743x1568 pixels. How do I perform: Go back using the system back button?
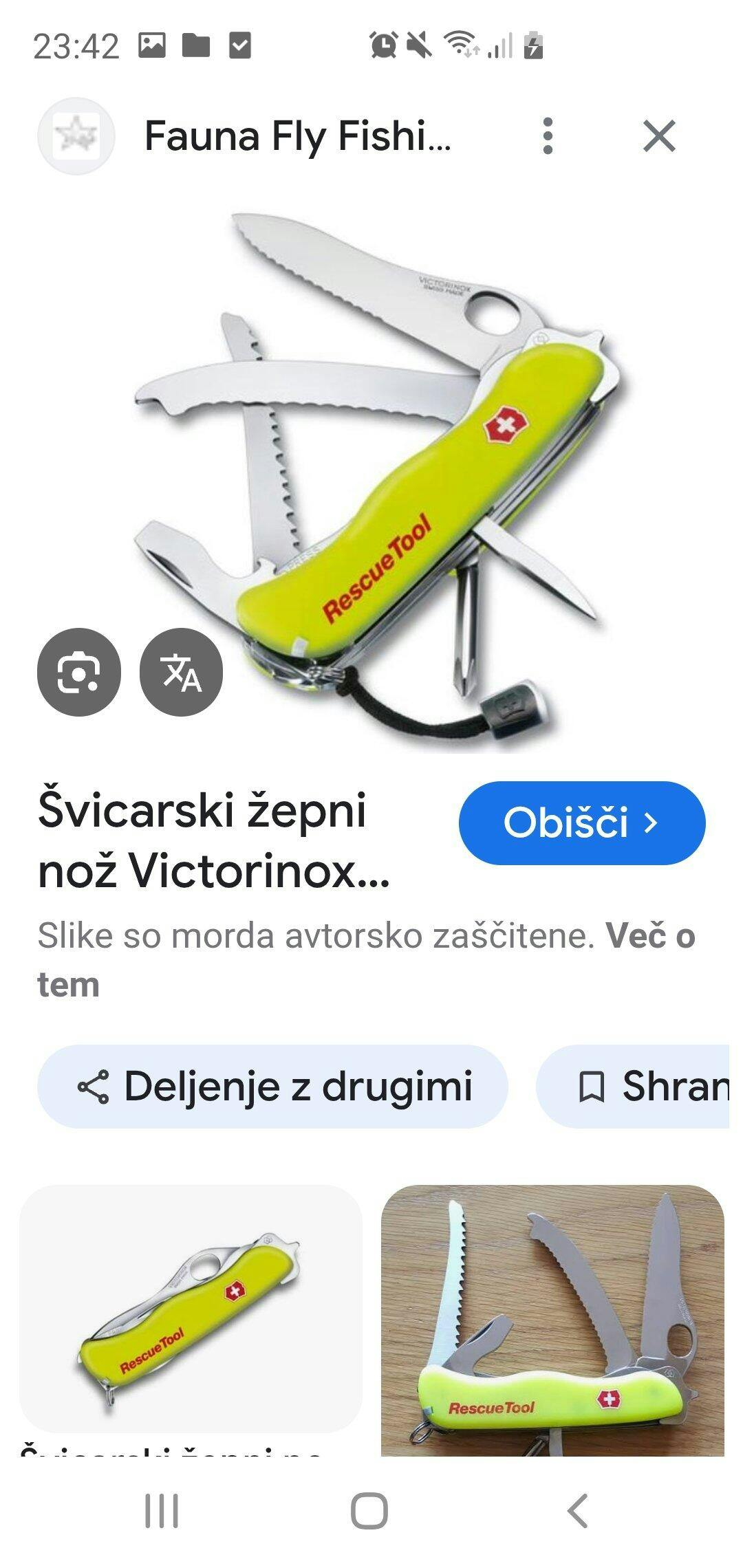577,1511
